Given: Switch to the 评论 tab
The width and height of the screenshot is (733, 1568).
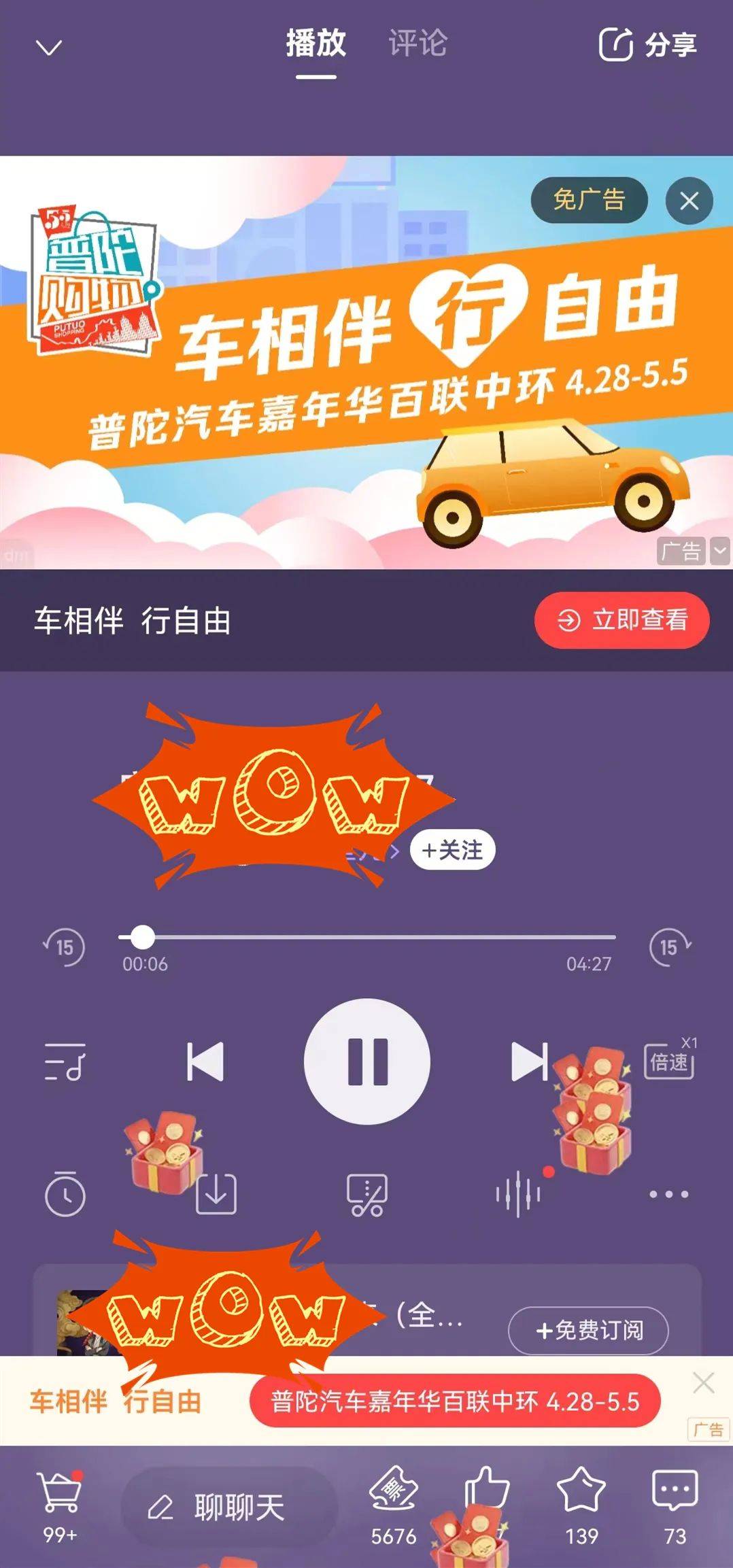Looking at the screenshot, I should (x=417, y=44).
